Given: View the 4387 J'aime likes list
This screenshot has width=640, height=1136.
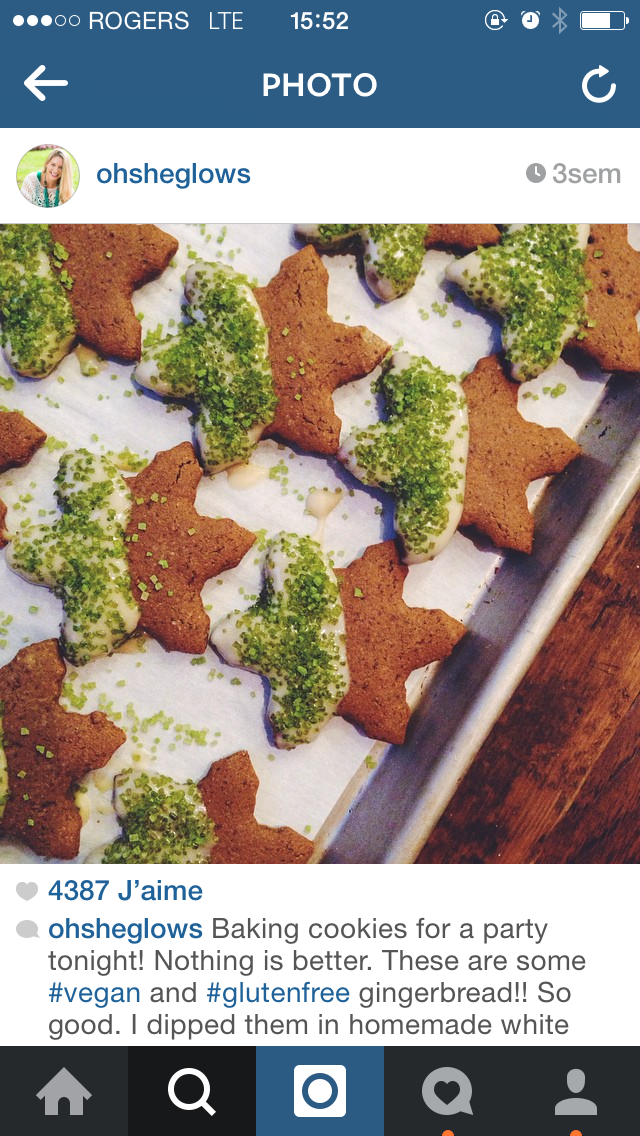Looking at the screenshot, I should point(125,890).
